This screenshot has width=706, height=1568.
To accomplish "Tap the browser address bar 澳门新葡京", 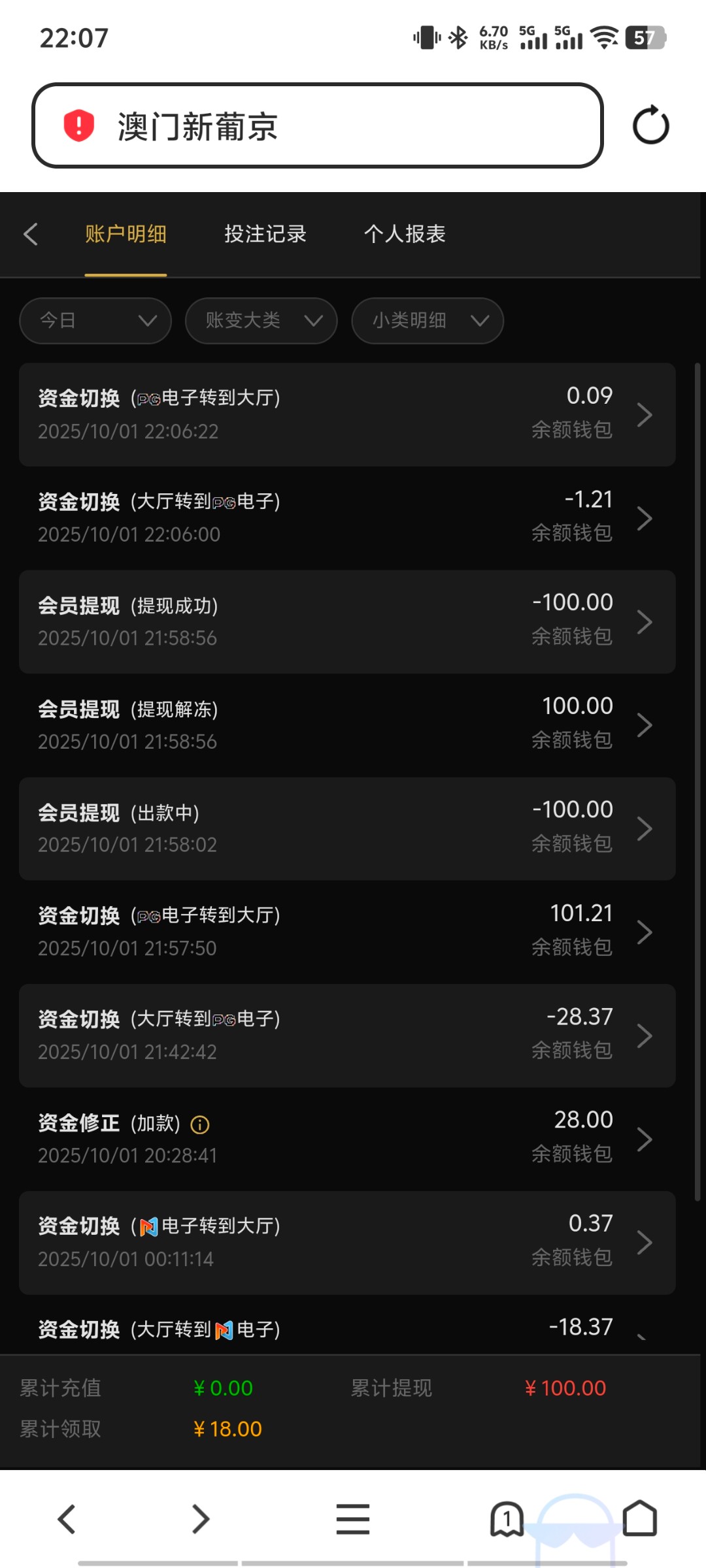I will coord(317,125).
